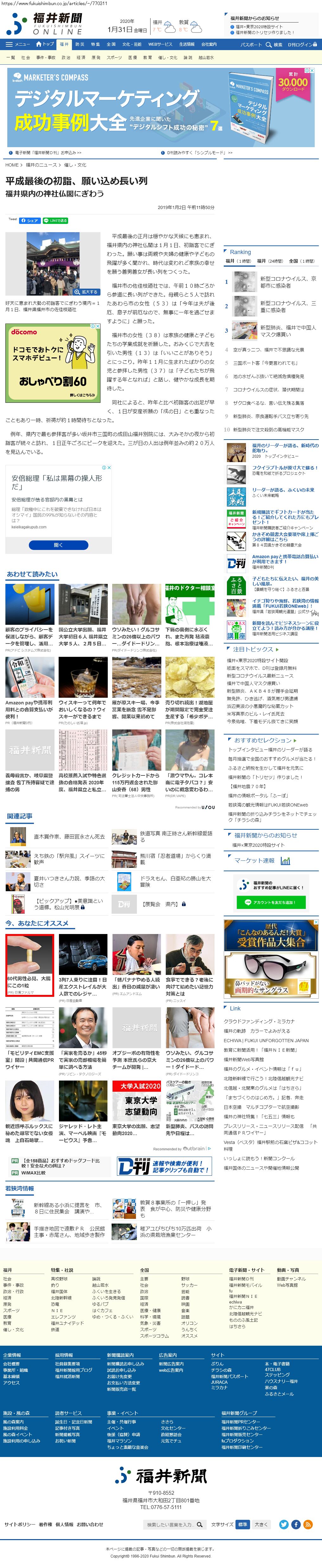
Task: Select the スポーツ category link
Action: coord(114,58)
